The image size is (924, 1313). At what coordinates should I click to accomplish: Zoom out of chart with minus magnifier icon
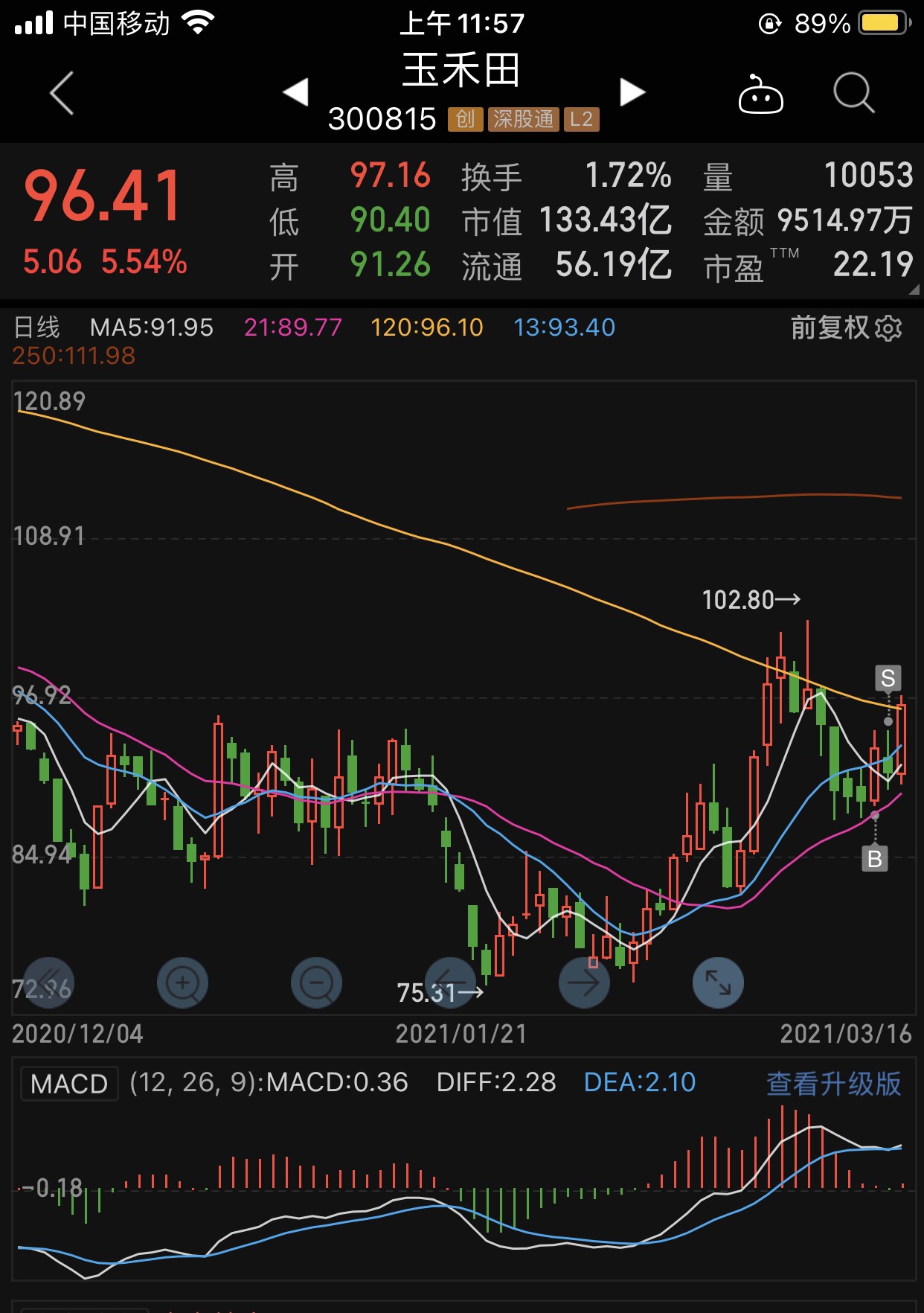(x=316, y=983)
